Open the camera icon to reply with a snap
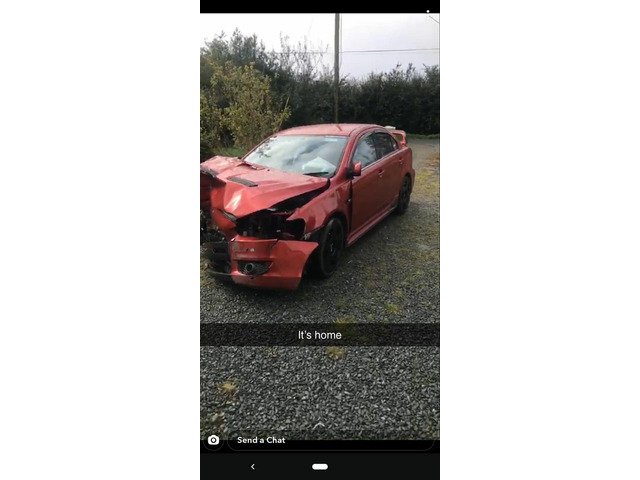 213,440
